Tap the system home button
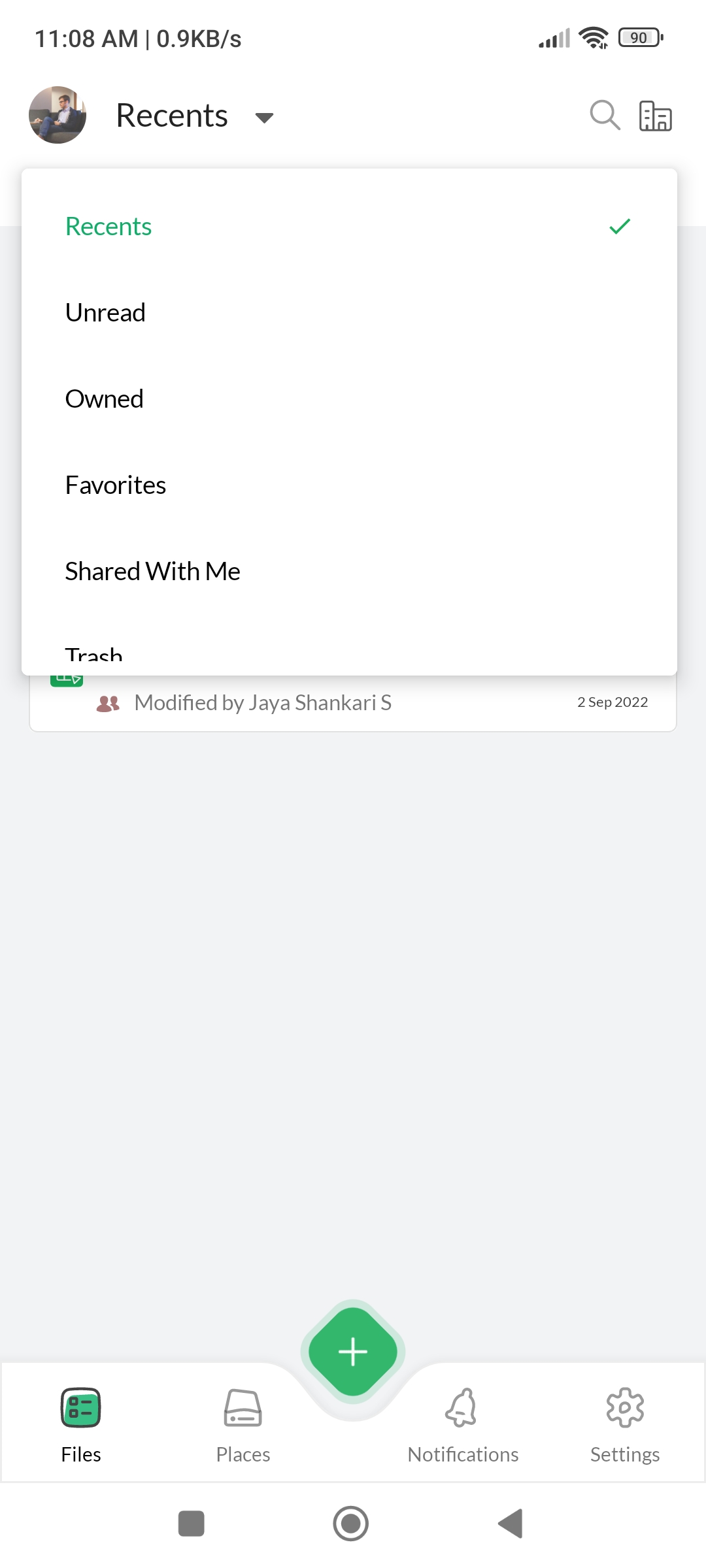The height and width of the screenshot is (1568, 706). pos(351,1524)
